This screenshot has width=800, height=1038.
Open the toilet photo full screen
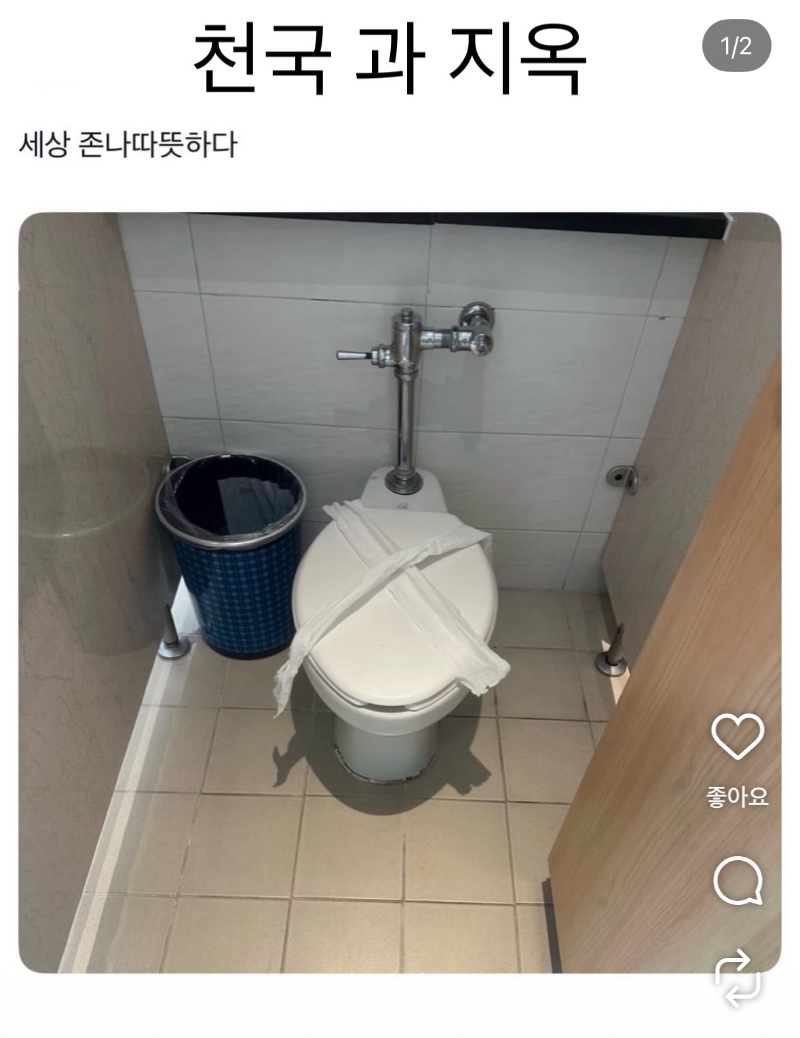click(399, 592)
